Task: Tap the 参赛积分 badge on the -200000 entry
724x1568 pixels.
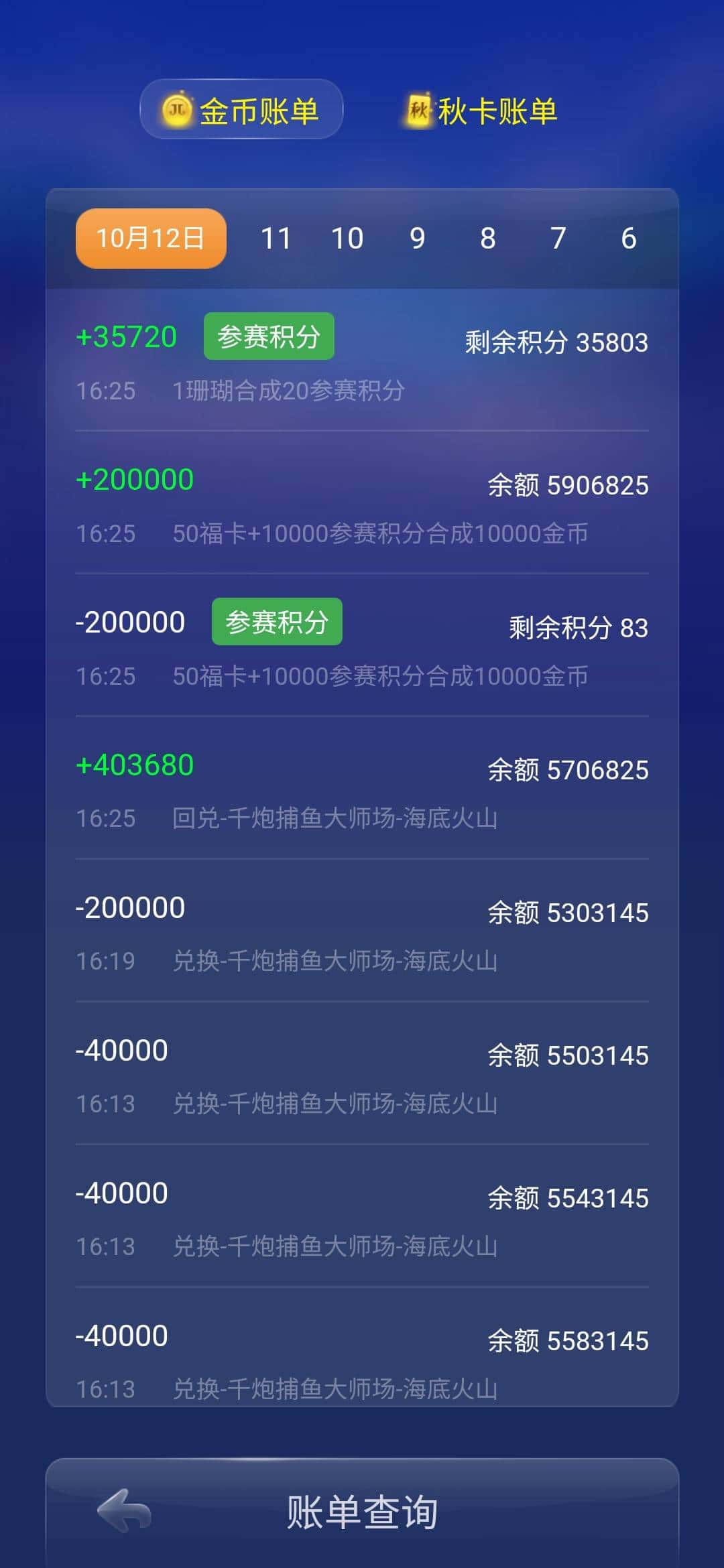Action: click(x=276, y=622)
